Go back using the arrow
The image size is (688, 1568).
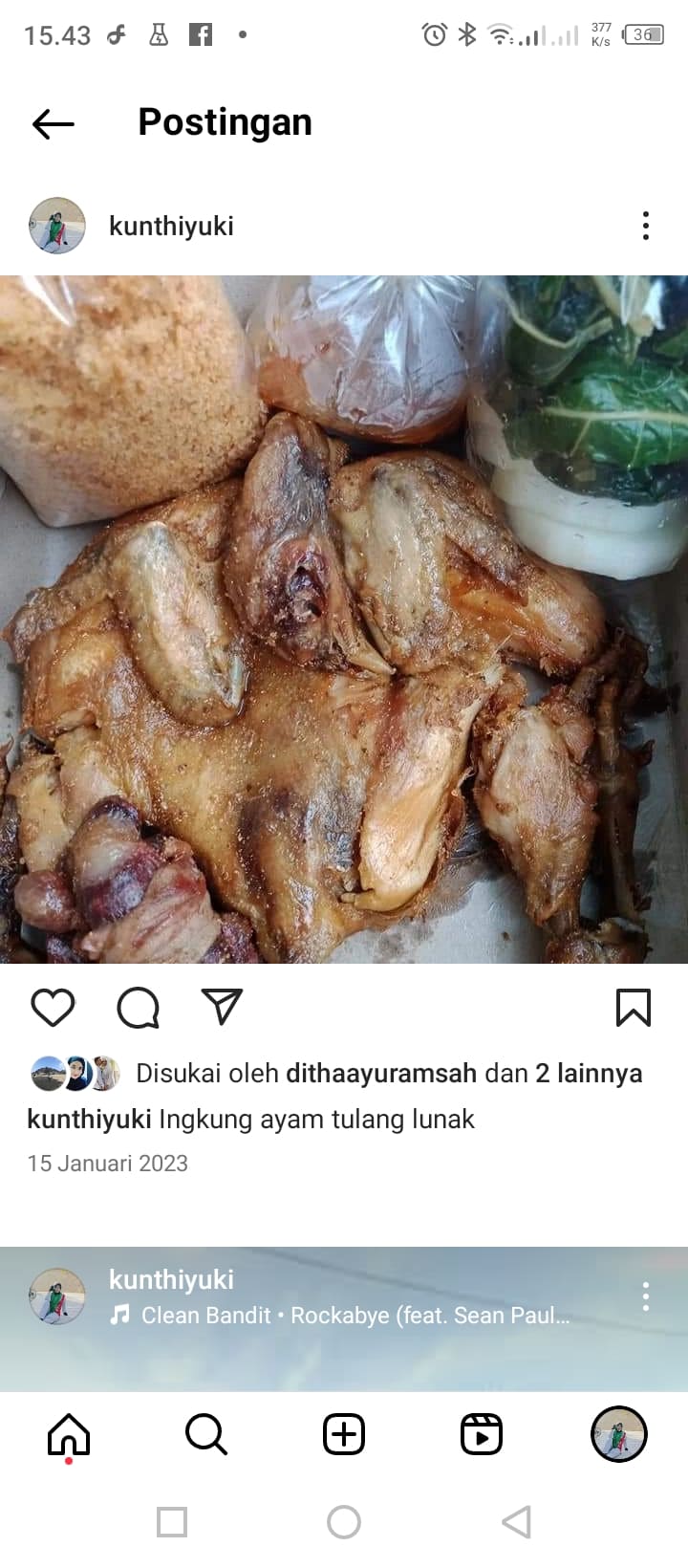[x=53, y=123]
